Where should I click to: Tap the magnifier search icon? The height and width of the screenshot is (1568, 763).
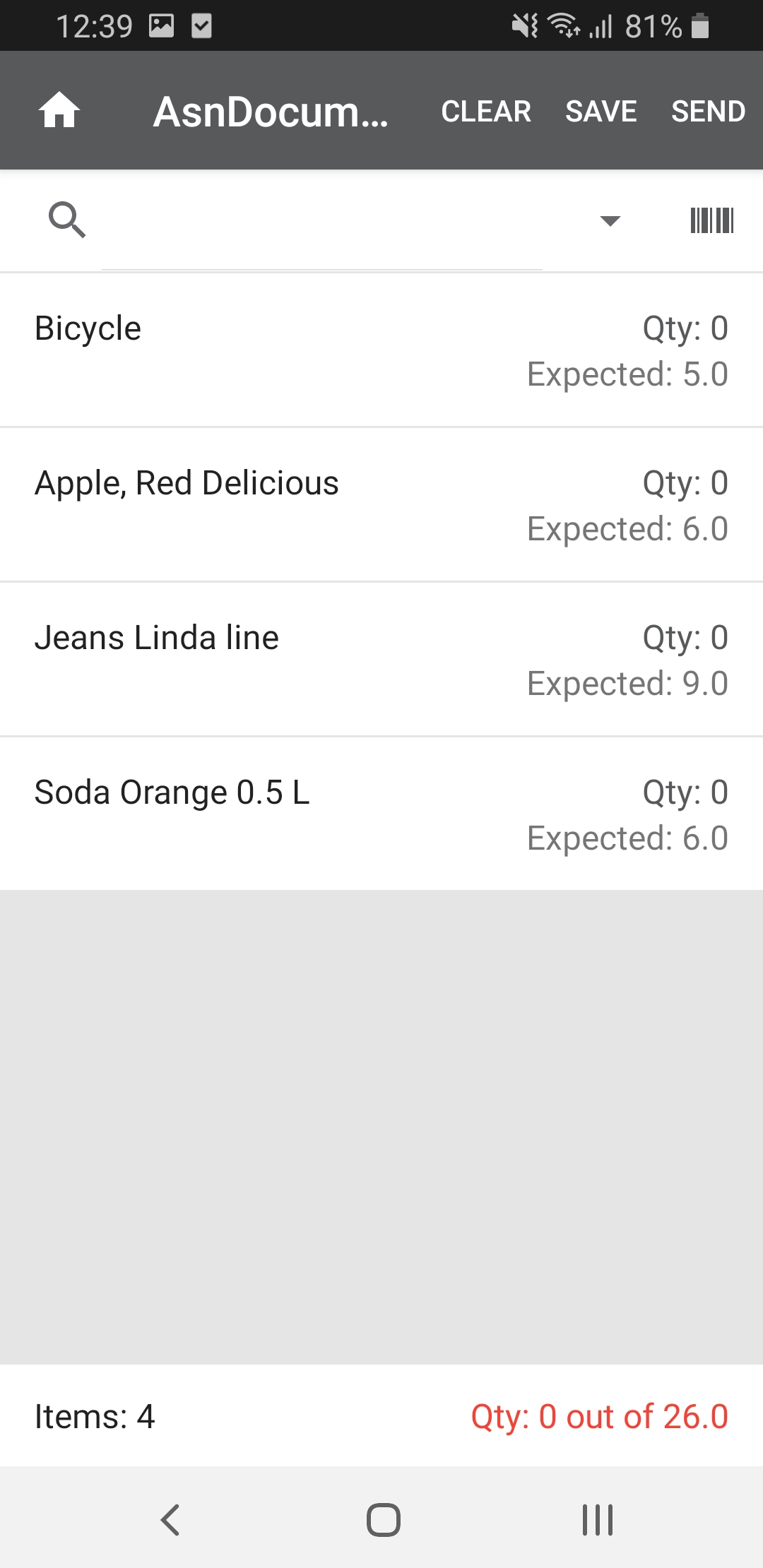click(67, 220)
